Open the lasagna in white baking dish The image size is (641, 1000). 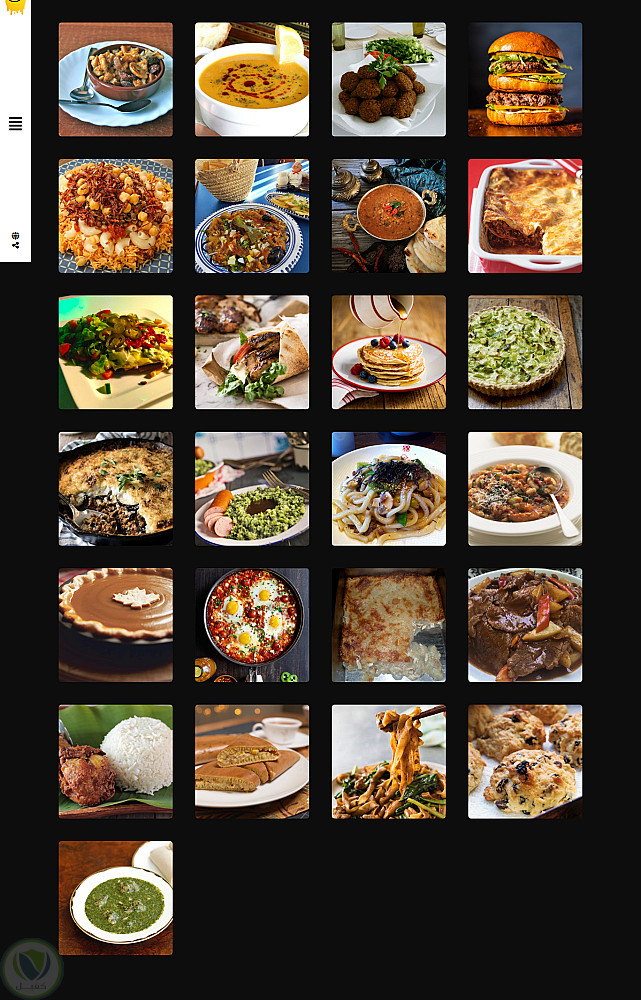525,216
